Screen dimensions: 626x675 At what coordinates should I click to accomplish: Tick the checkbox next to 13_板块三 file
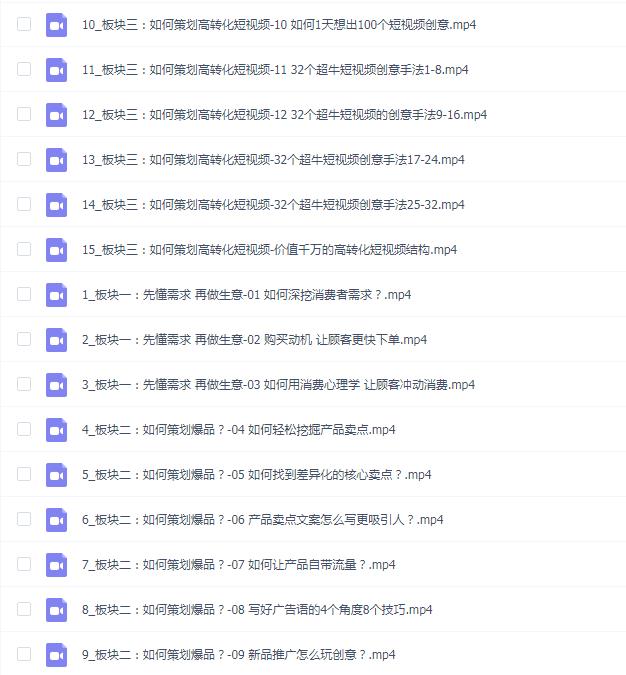tap(24, 159)
